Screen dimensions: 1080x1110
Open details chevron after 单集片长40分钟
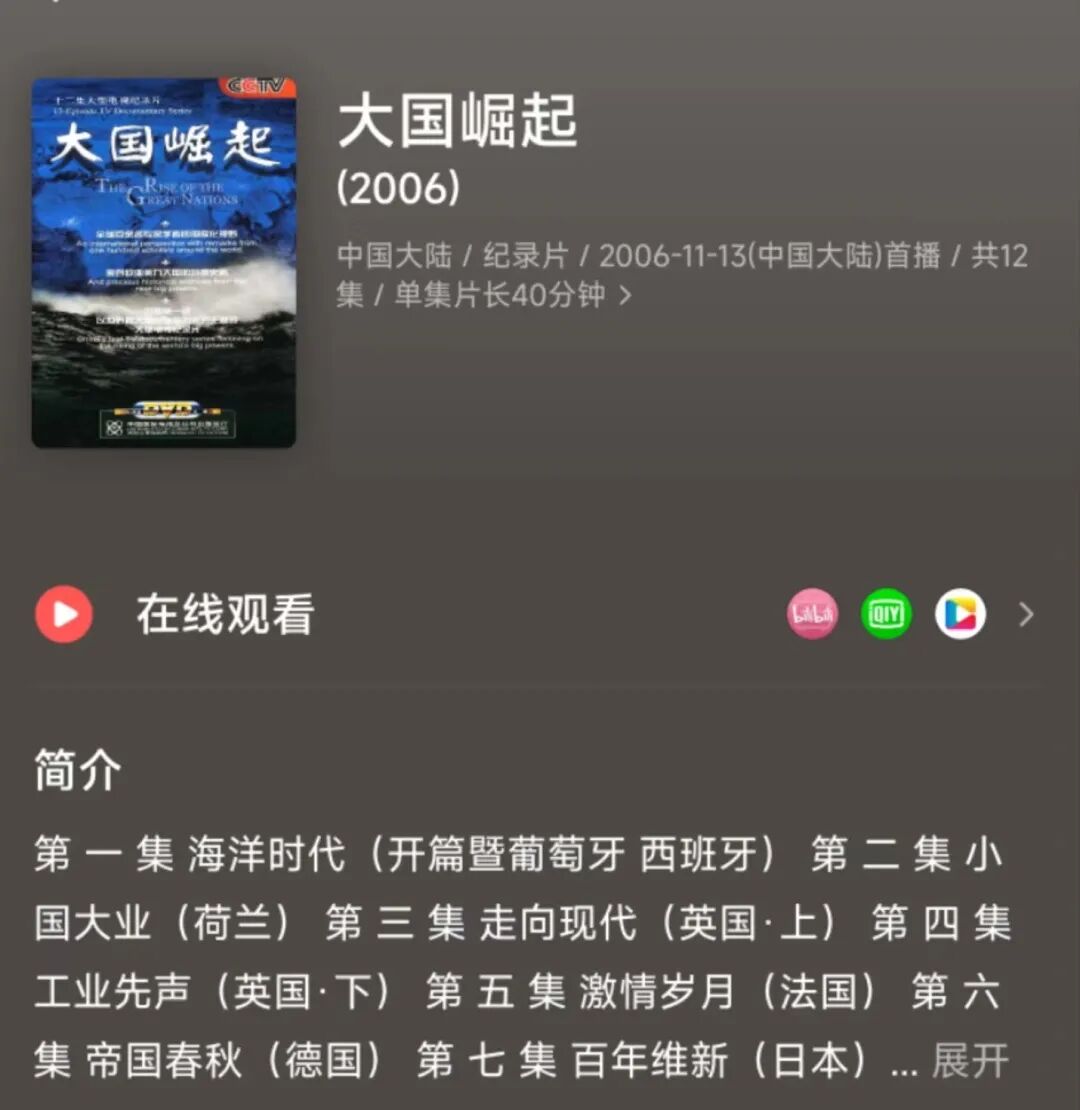(x=625, y=296)
